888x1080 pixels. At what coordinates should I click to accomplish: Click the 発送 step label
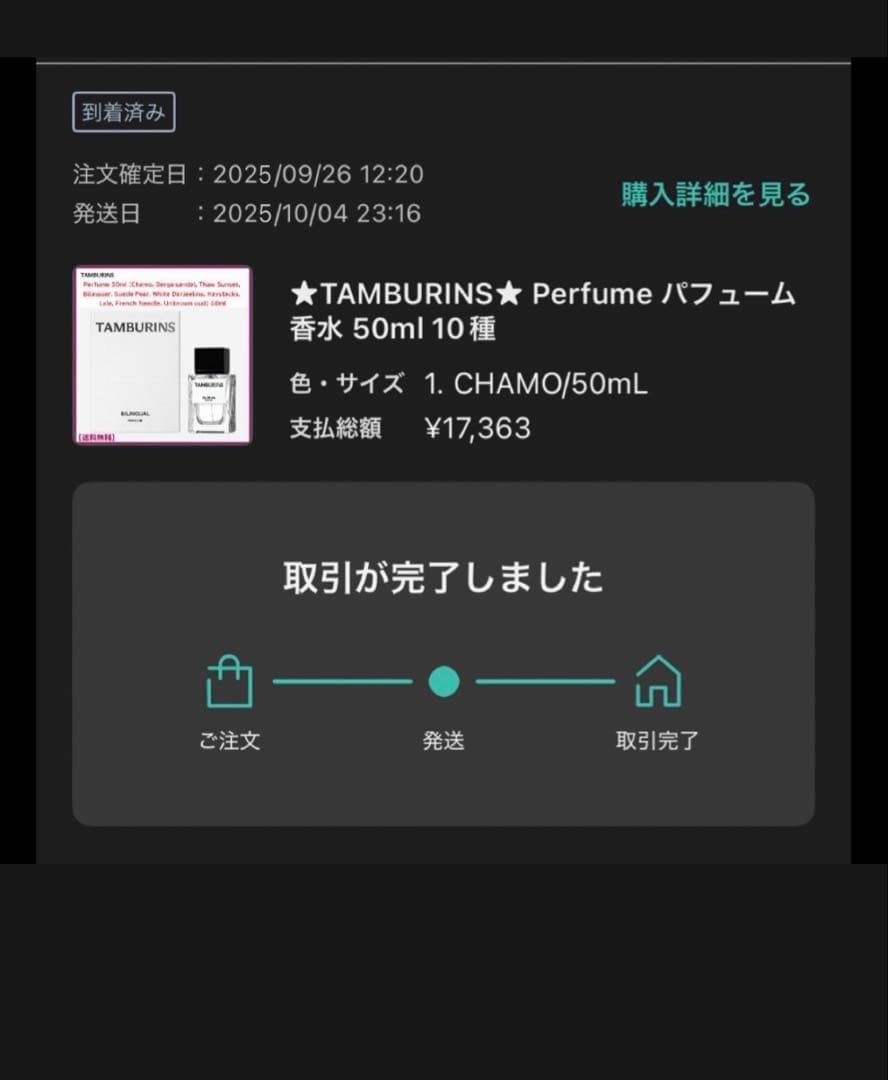click(445, 740)
